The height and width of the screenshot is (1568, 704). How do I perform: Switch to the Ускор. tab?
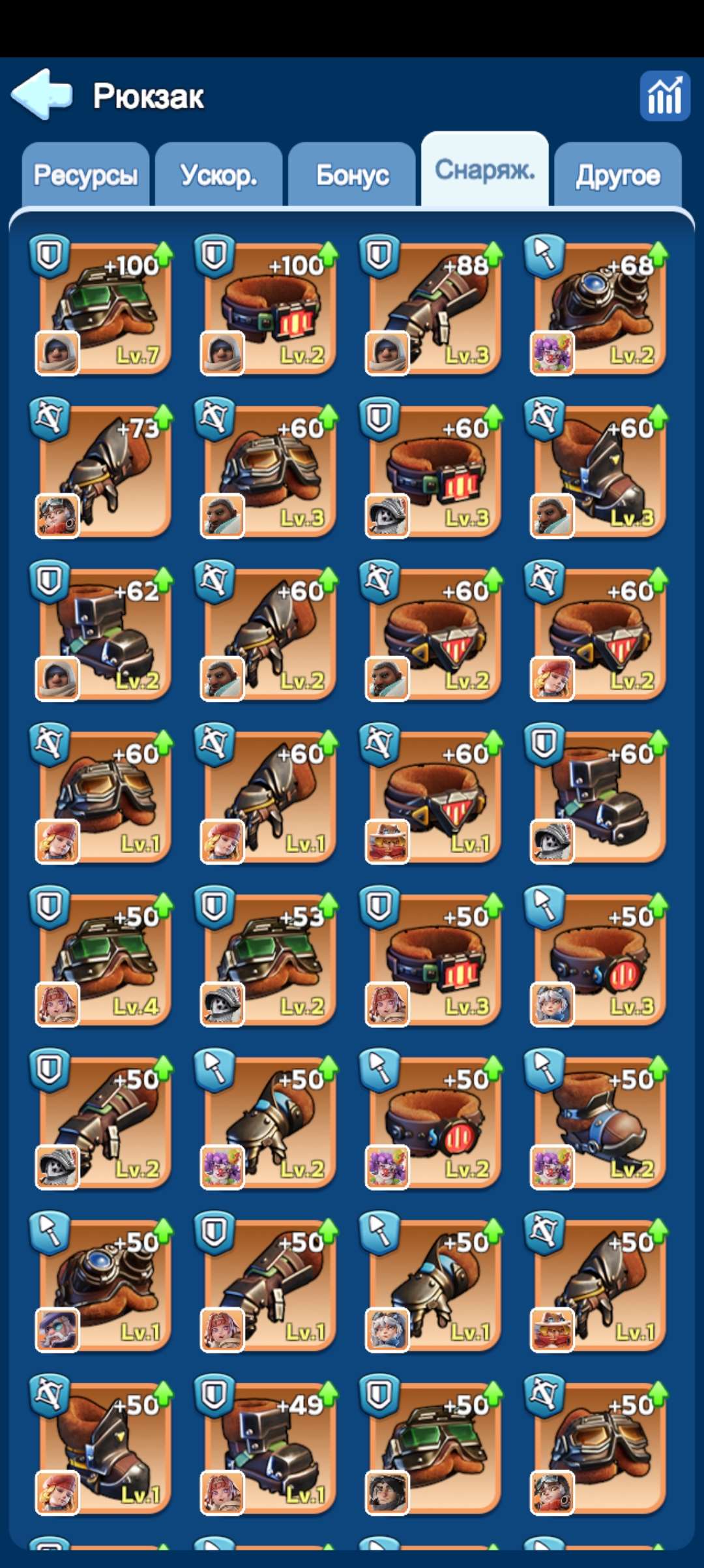[x=218, y=175]
